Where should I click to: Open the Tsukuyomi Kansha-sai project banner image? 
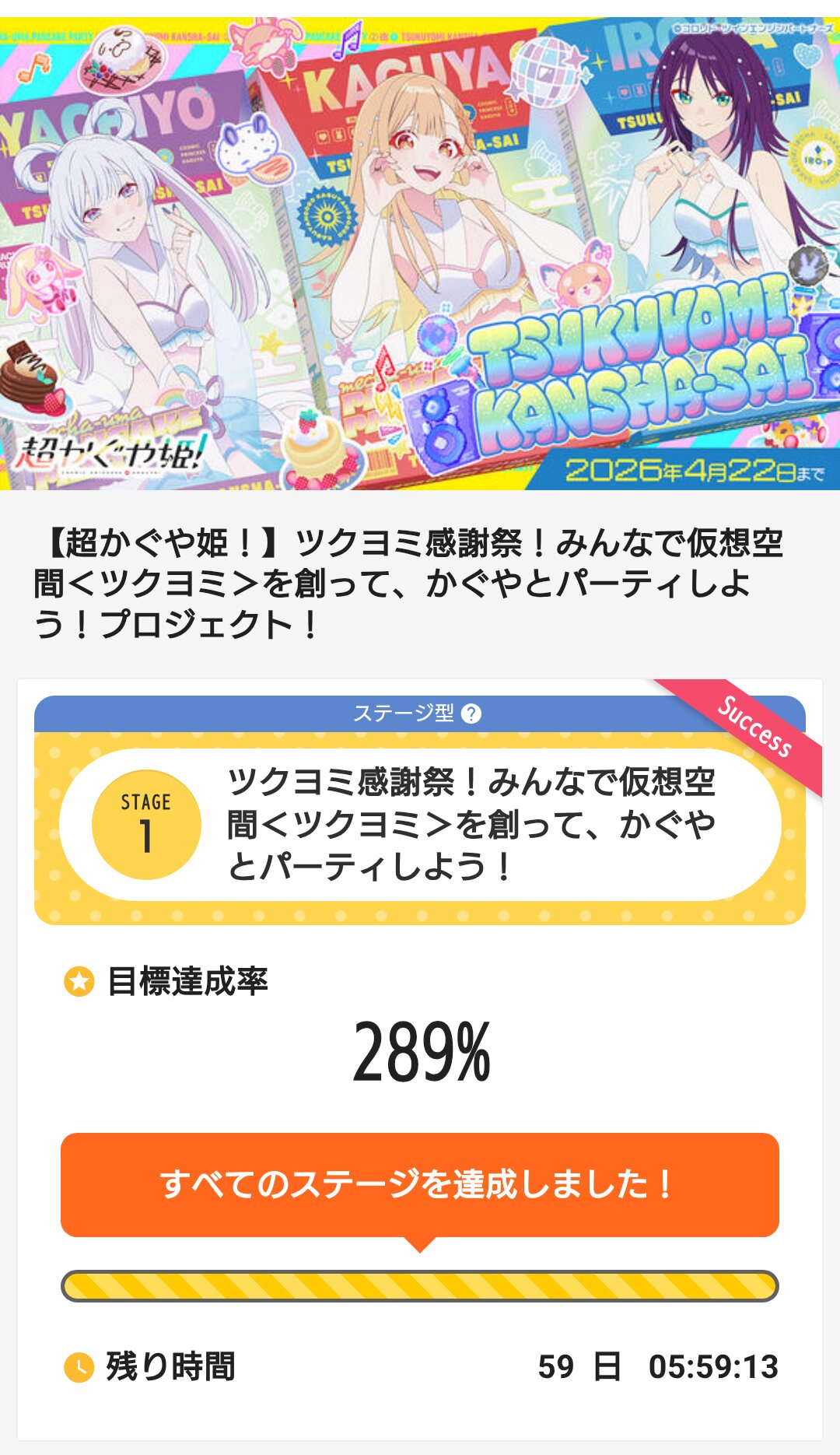(x=420, y=254)
